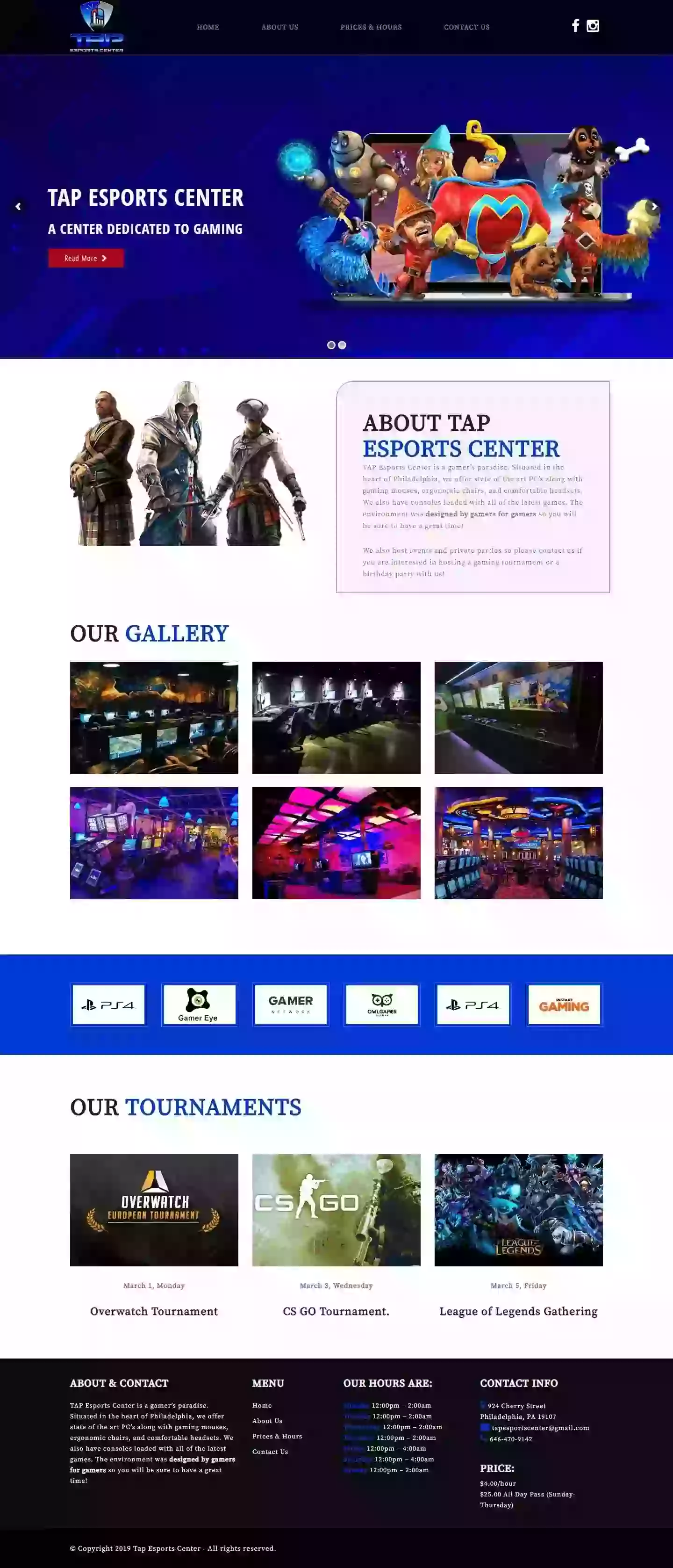
Task: Open the League of Legends Gathering card
Action: 518,1311
